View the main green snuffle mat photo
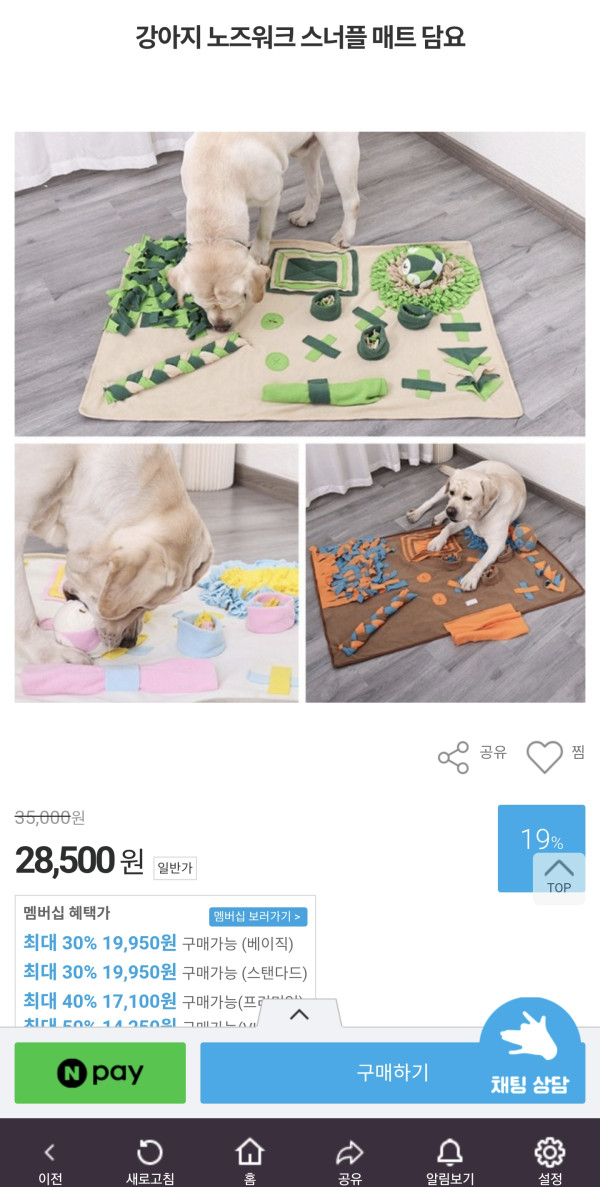The image size is (600, 1187). tap(299, 284)
